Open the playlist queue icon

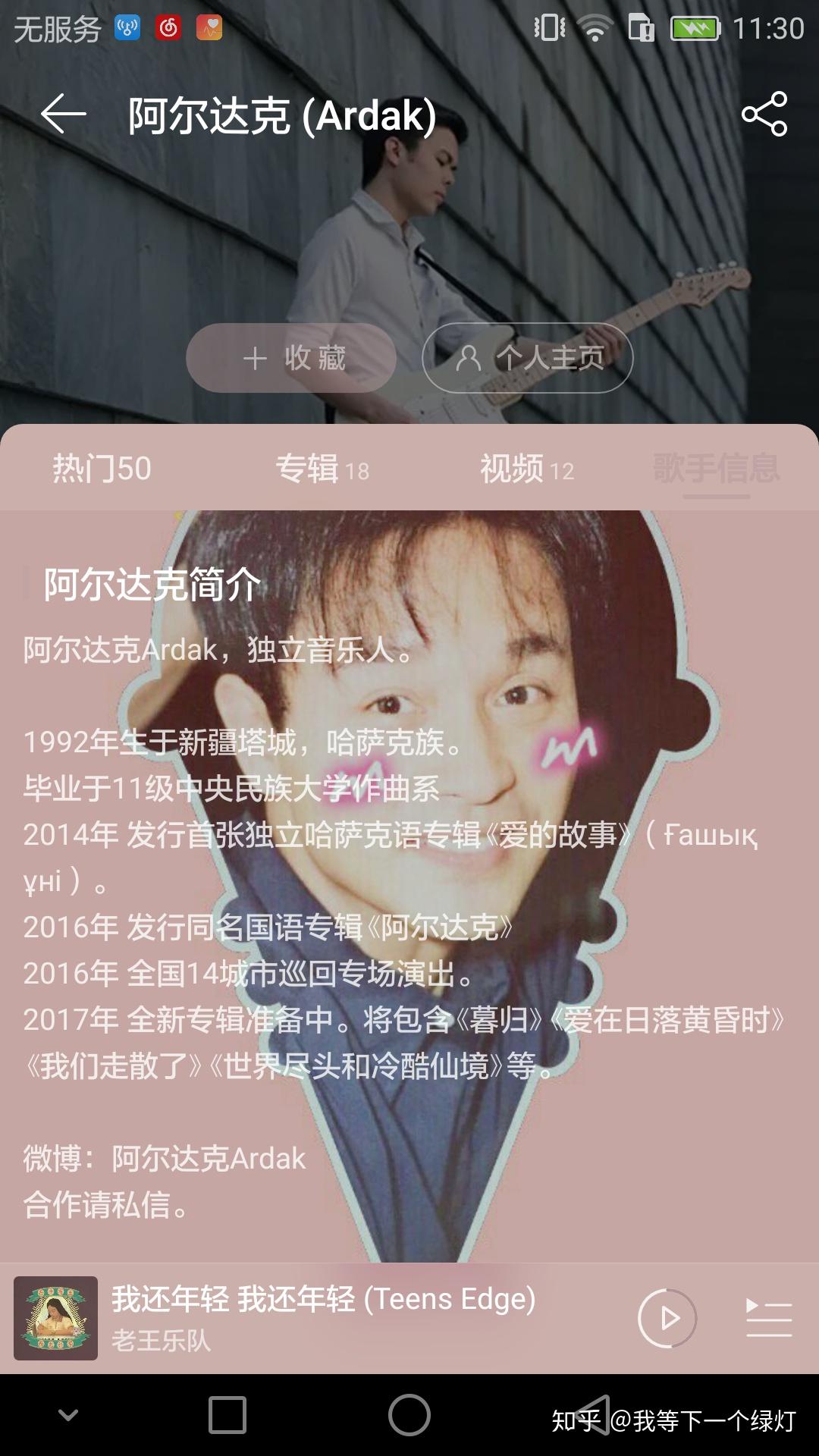click(x=768, y=1318)
